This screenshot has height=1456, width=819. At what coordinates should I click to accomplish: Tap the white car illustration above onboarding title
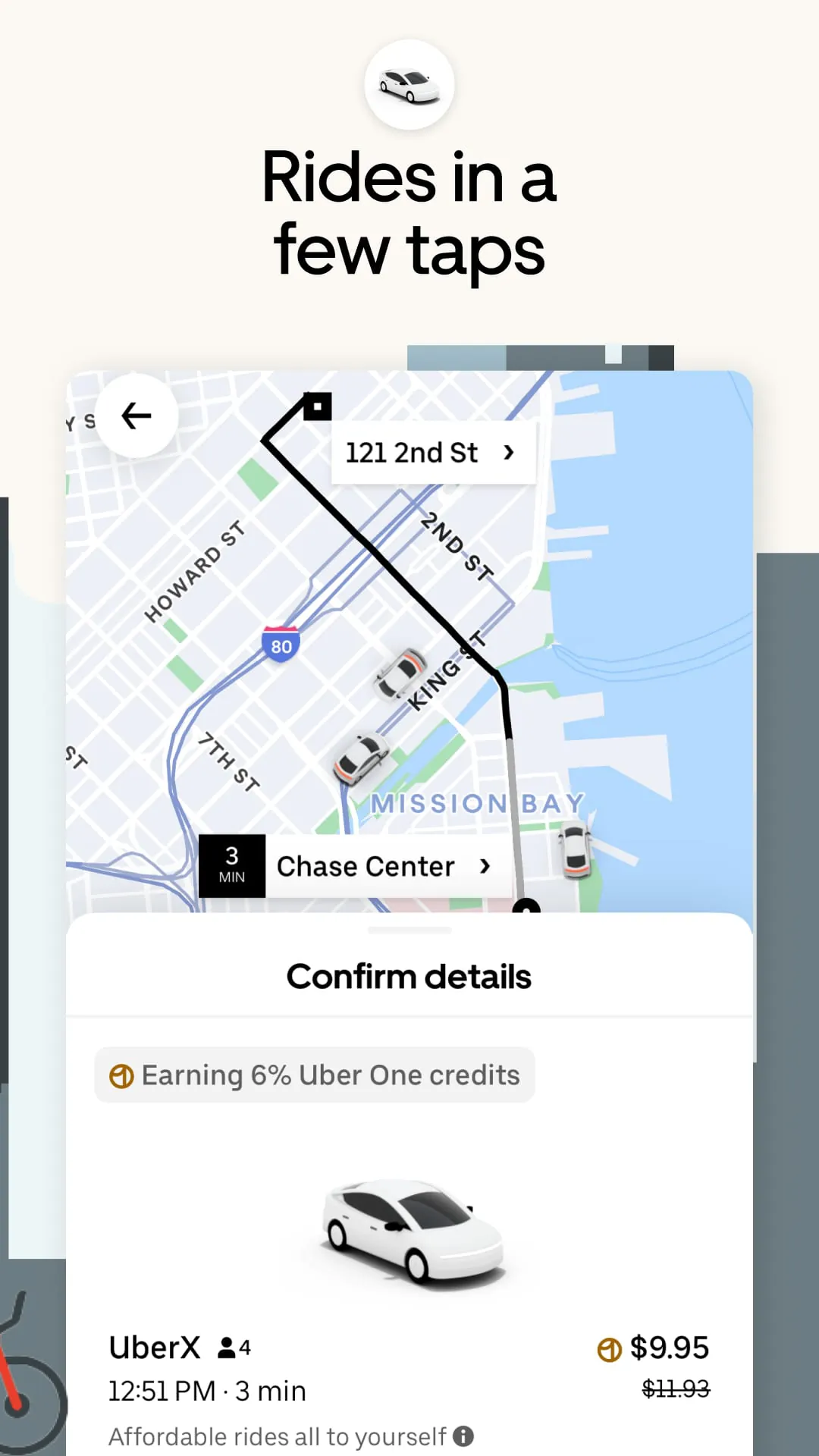[x=409, y=85]
